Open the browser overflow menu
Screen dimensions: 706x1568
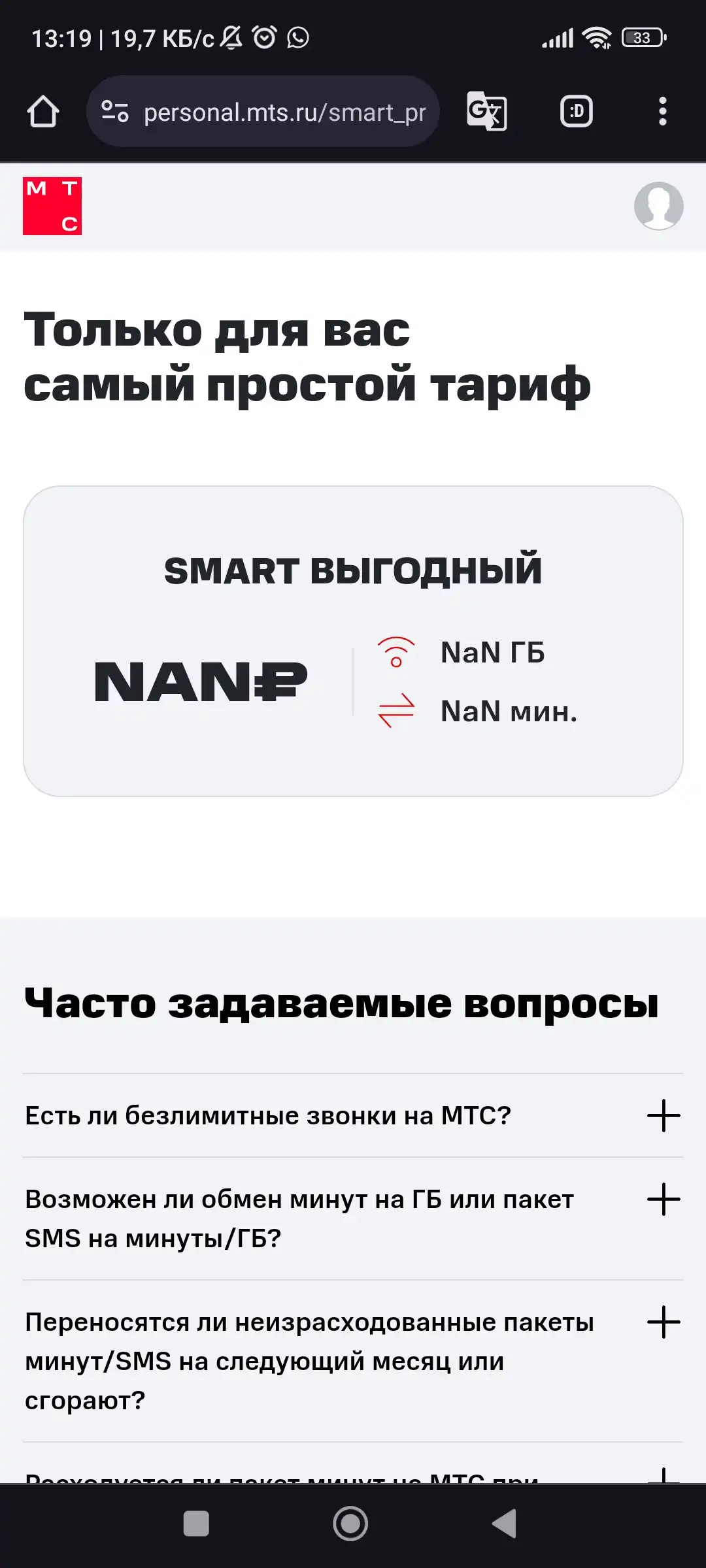(663, 111)
